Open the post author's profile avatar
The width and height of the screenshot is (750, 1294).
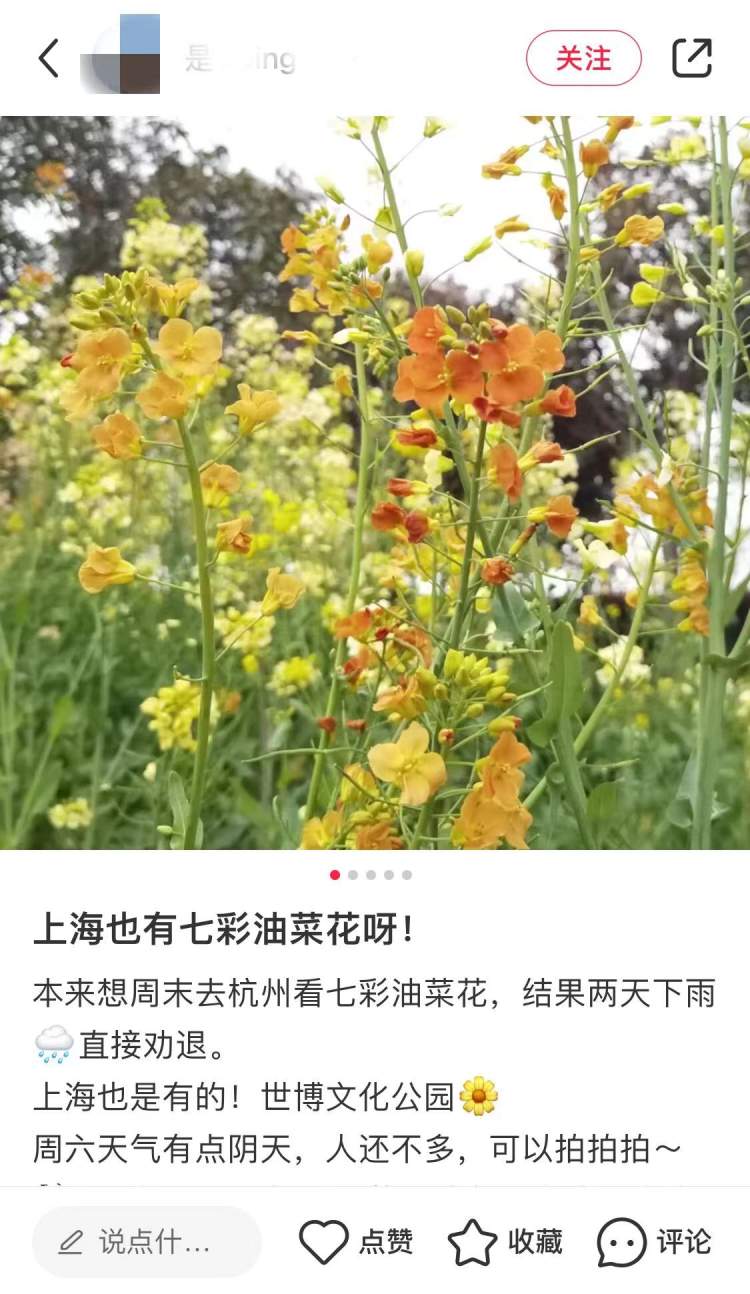[125, 57]
